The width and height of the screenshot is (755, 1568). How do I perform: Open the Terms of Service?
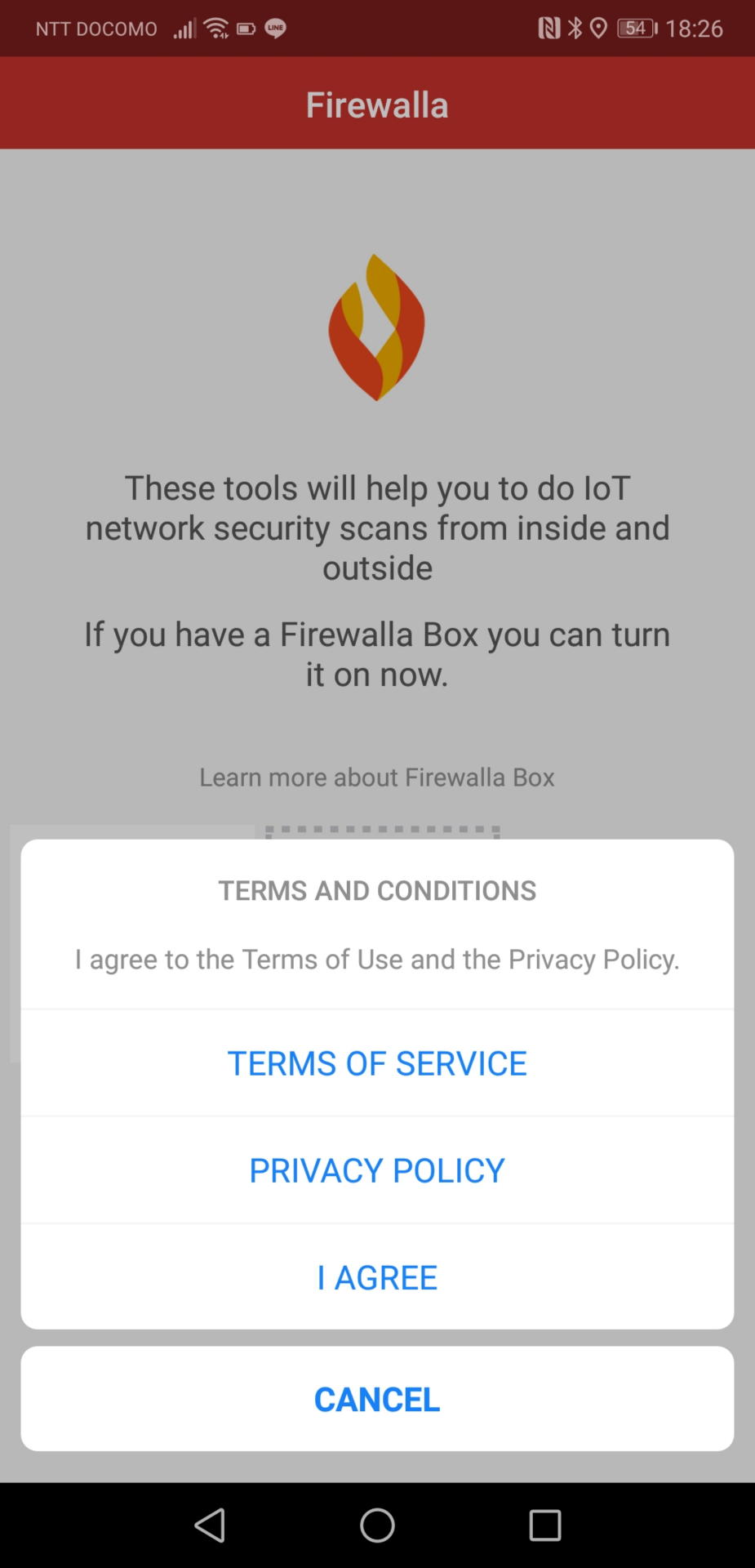(377, 1062)
